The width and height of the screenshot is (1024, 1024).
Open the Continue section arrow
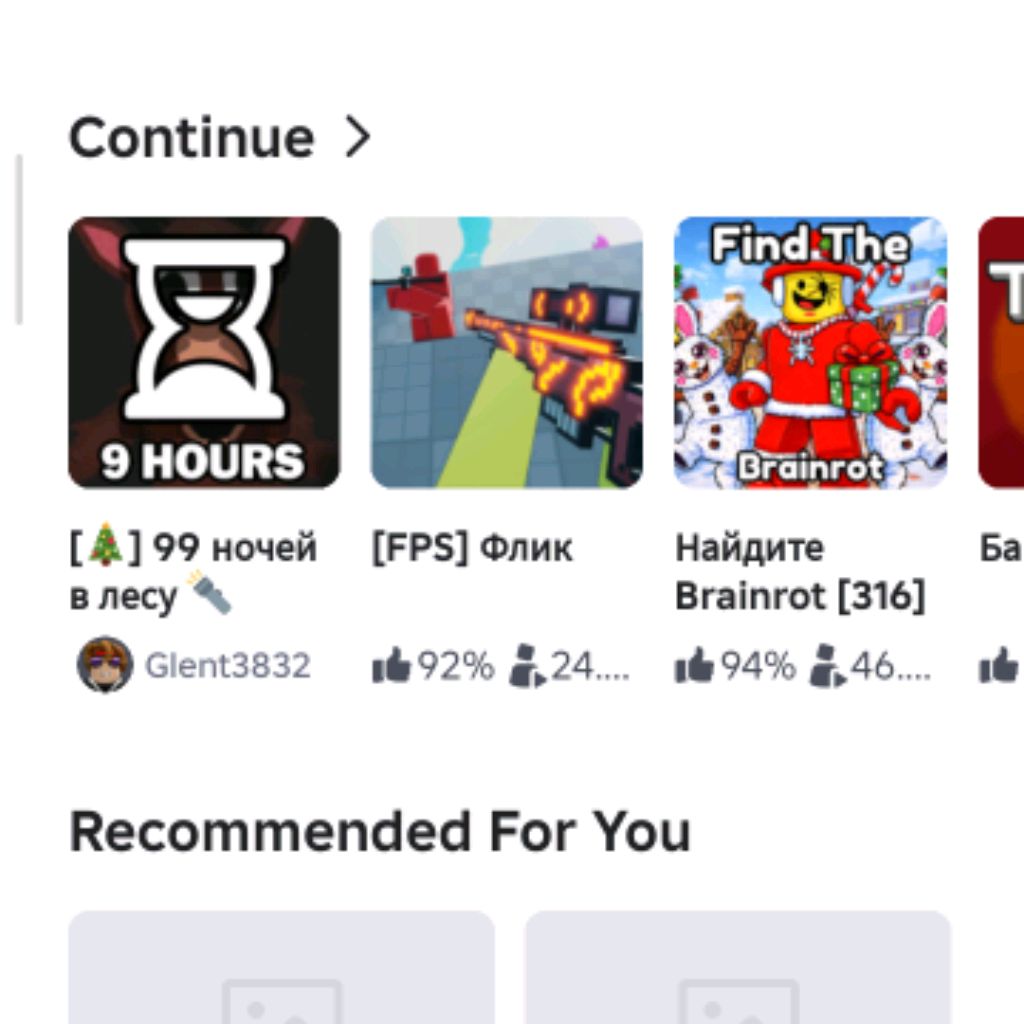click(x=357, y=138)
